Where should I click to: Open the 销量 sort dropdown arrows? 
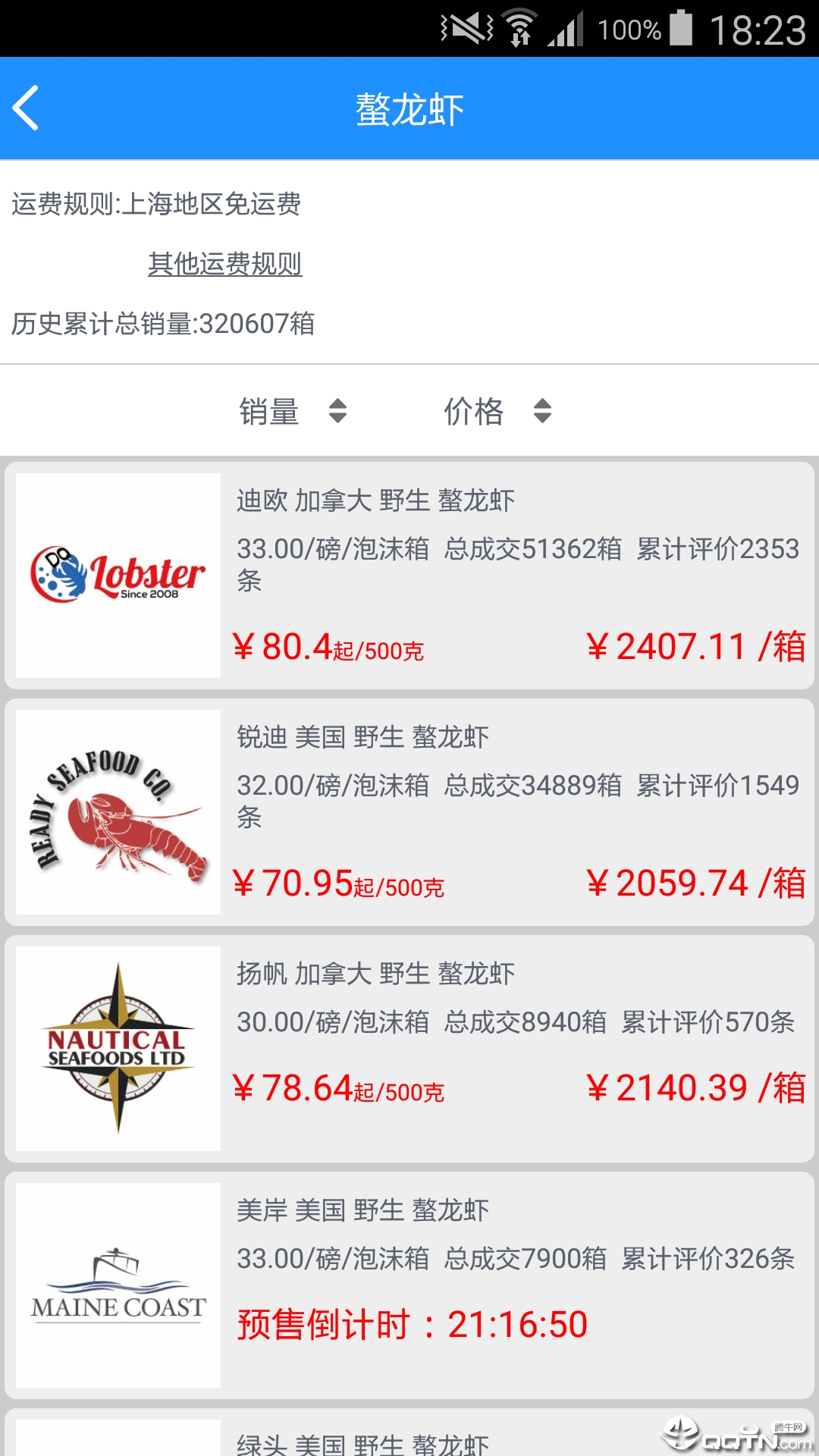[338, 412]
